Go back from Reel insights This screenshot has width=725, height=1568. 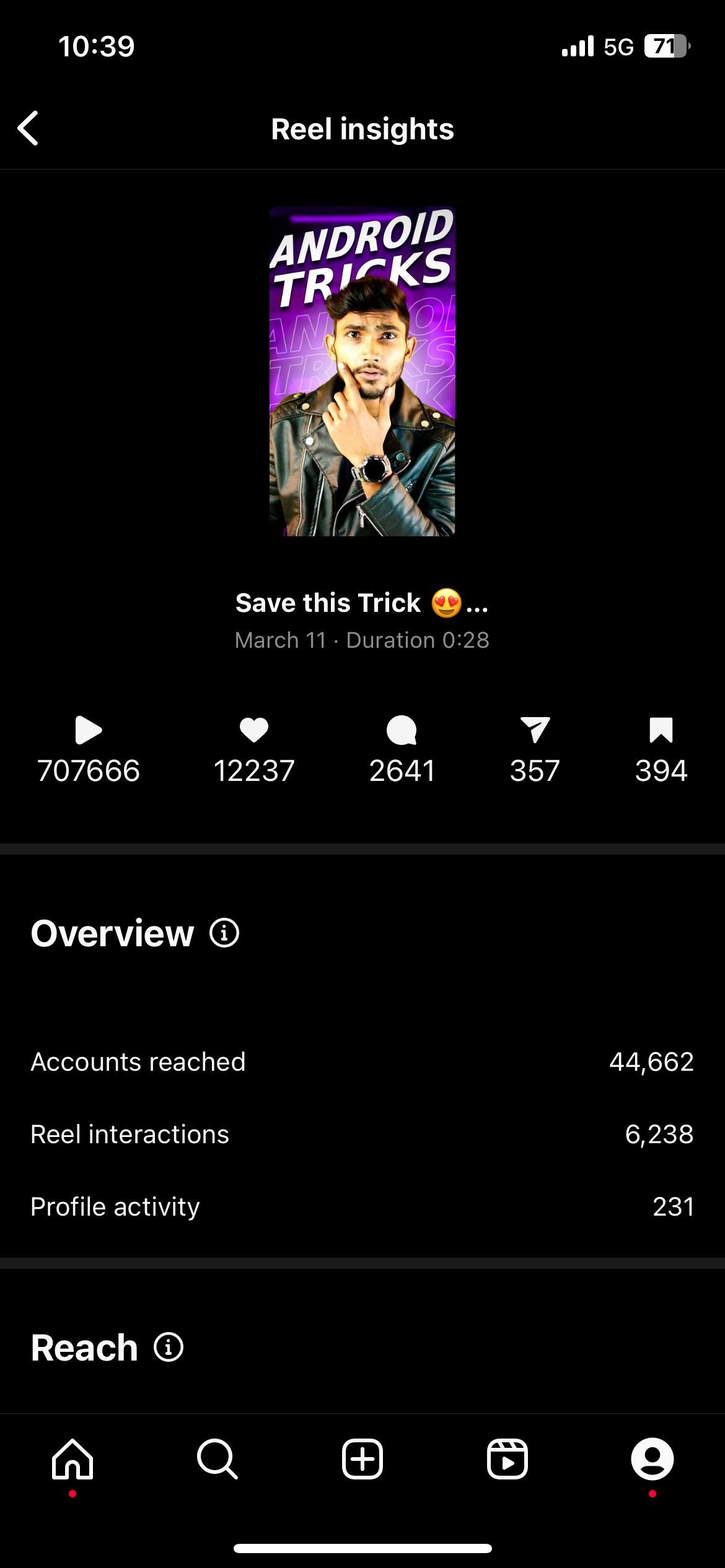click(29, 128)
